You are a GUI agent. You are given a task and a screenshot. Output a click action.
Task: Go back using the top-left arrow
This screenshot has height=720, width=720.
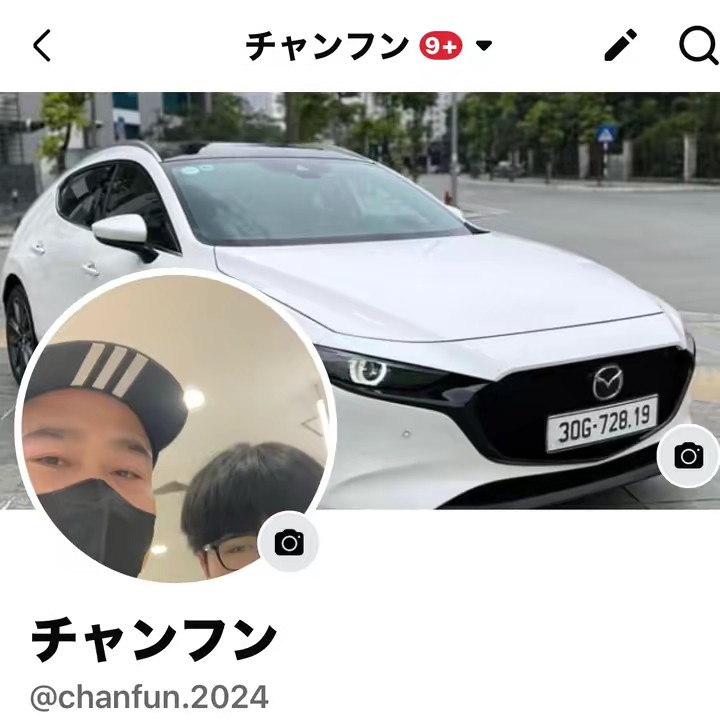pyautogui.click(x=42, y=46)
